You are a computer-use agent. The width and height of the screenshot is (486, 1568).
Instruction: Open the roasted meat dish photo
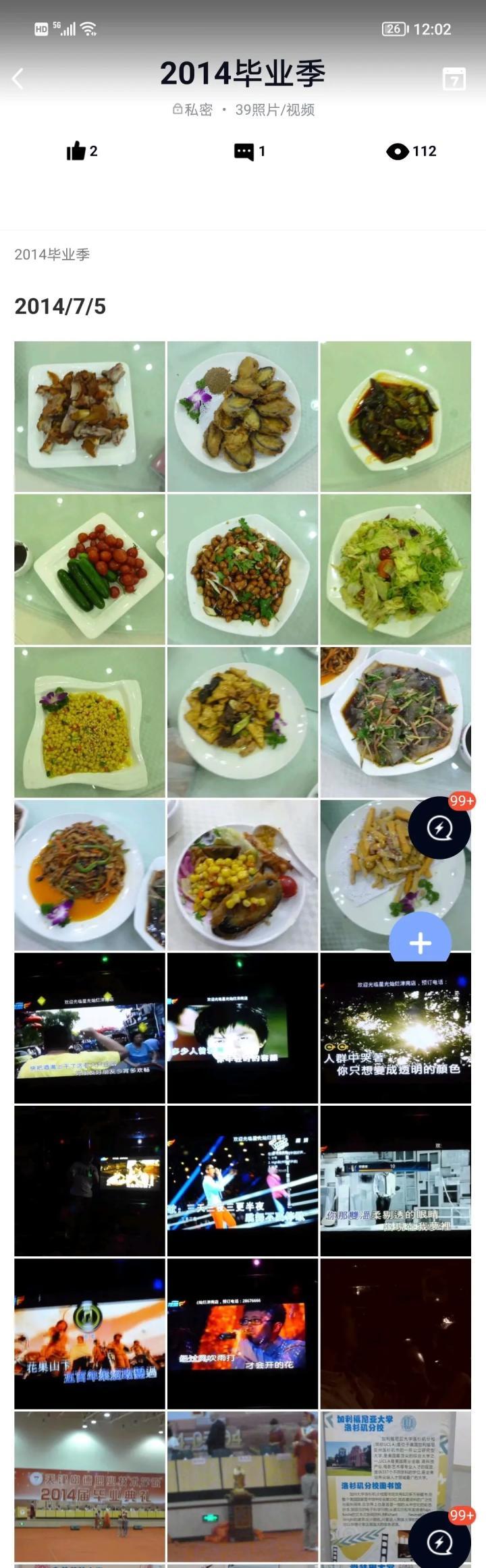coord(90,416)
